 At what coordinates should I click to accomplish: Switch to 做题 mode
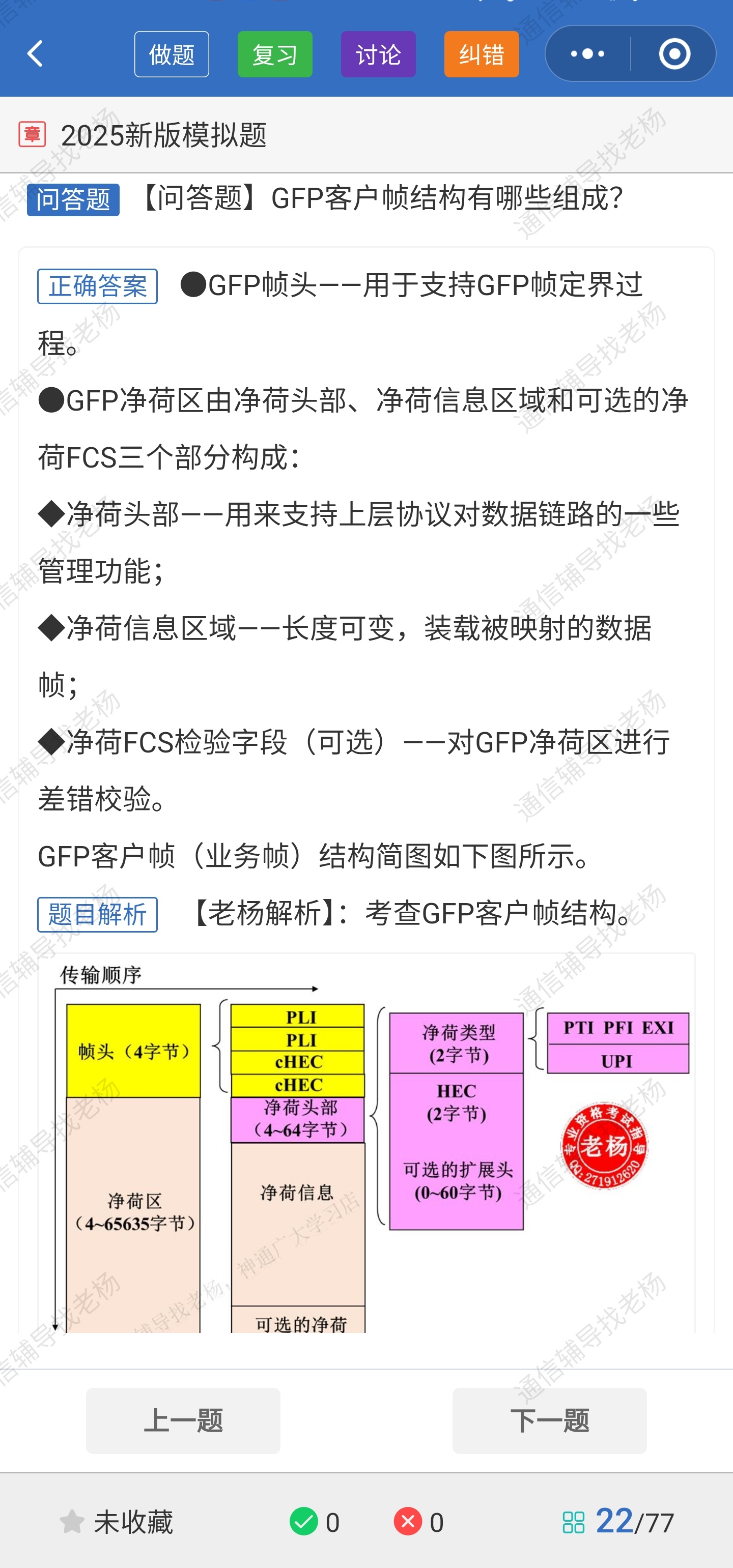(171, 54)
